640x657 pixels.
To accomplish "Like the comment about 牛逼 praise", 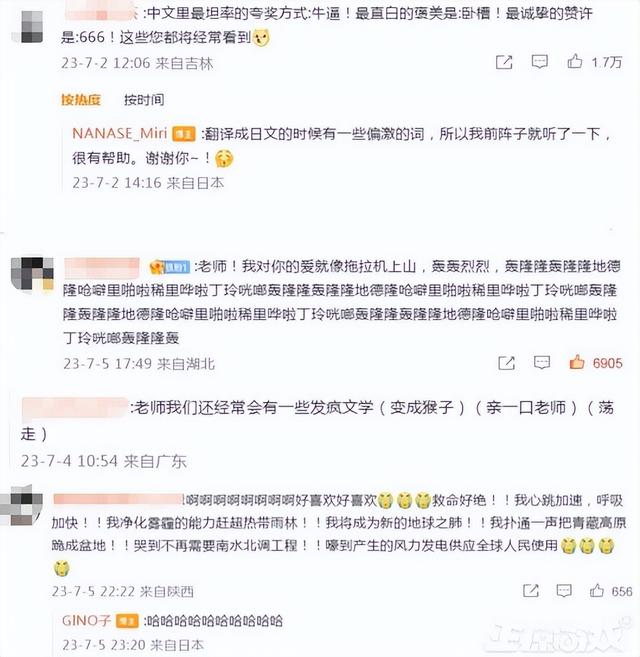I will [x=576, y=62].
